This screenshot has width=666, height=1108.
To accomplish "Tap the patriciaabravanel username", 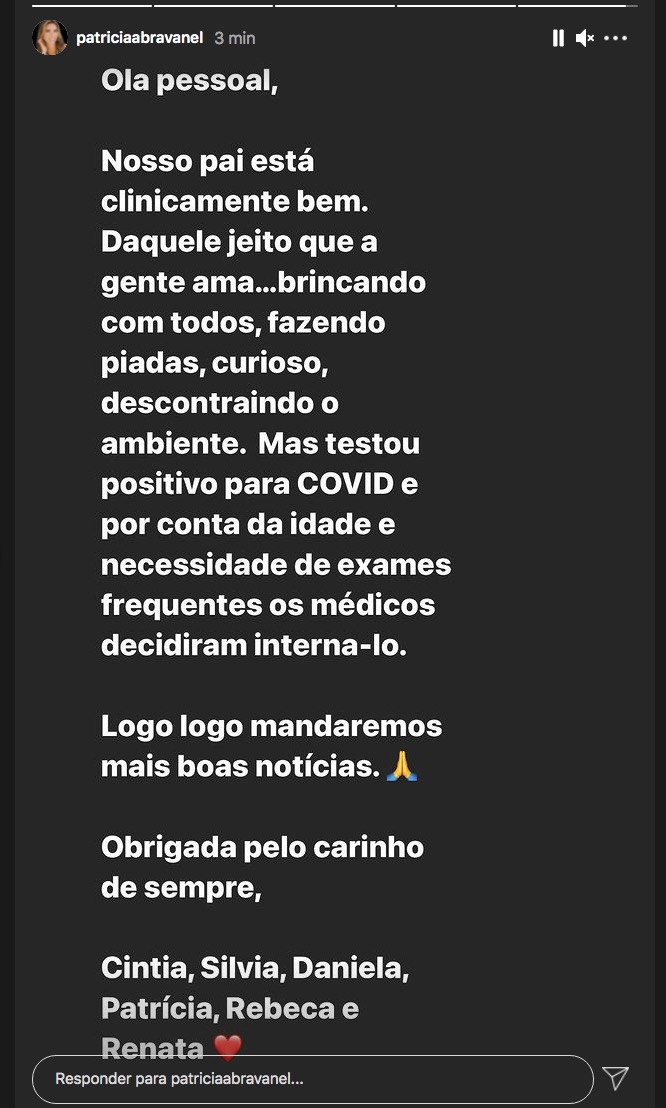I will pos(139,38).
